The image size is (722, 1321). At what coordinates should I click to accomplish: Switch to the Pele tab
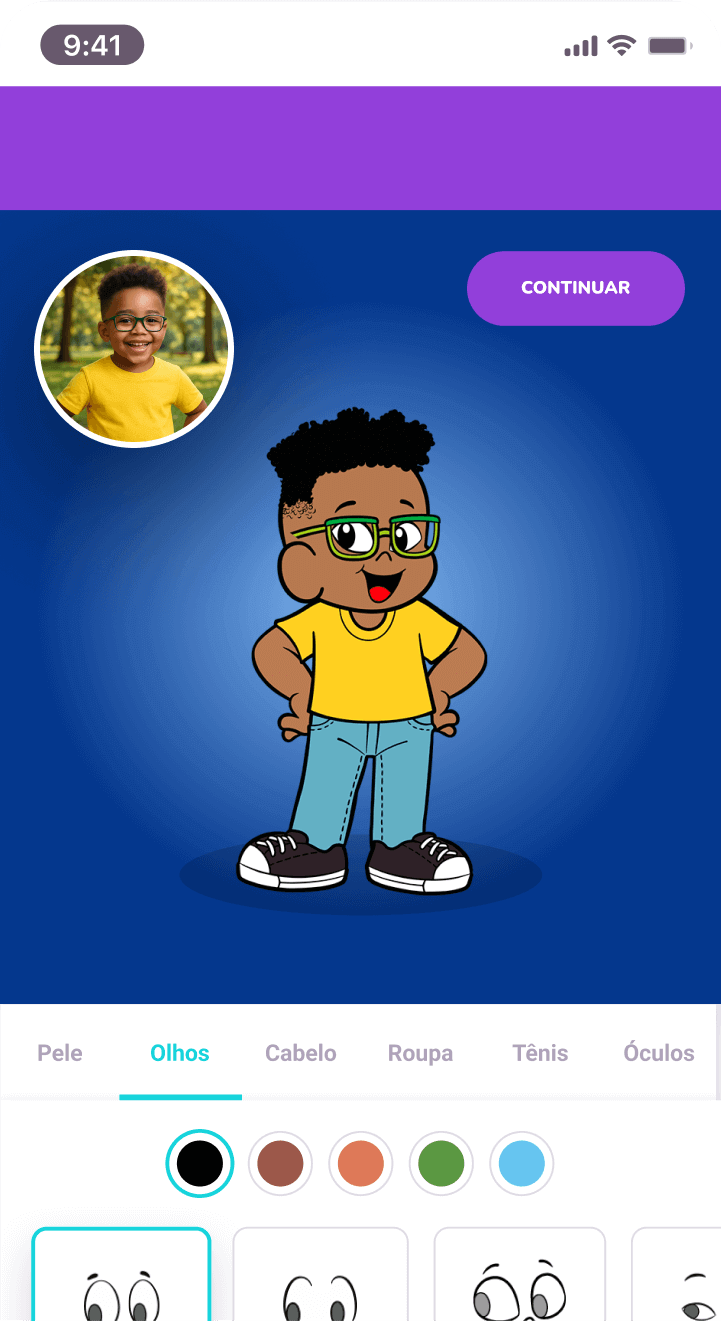click(x=60, y=1053)
